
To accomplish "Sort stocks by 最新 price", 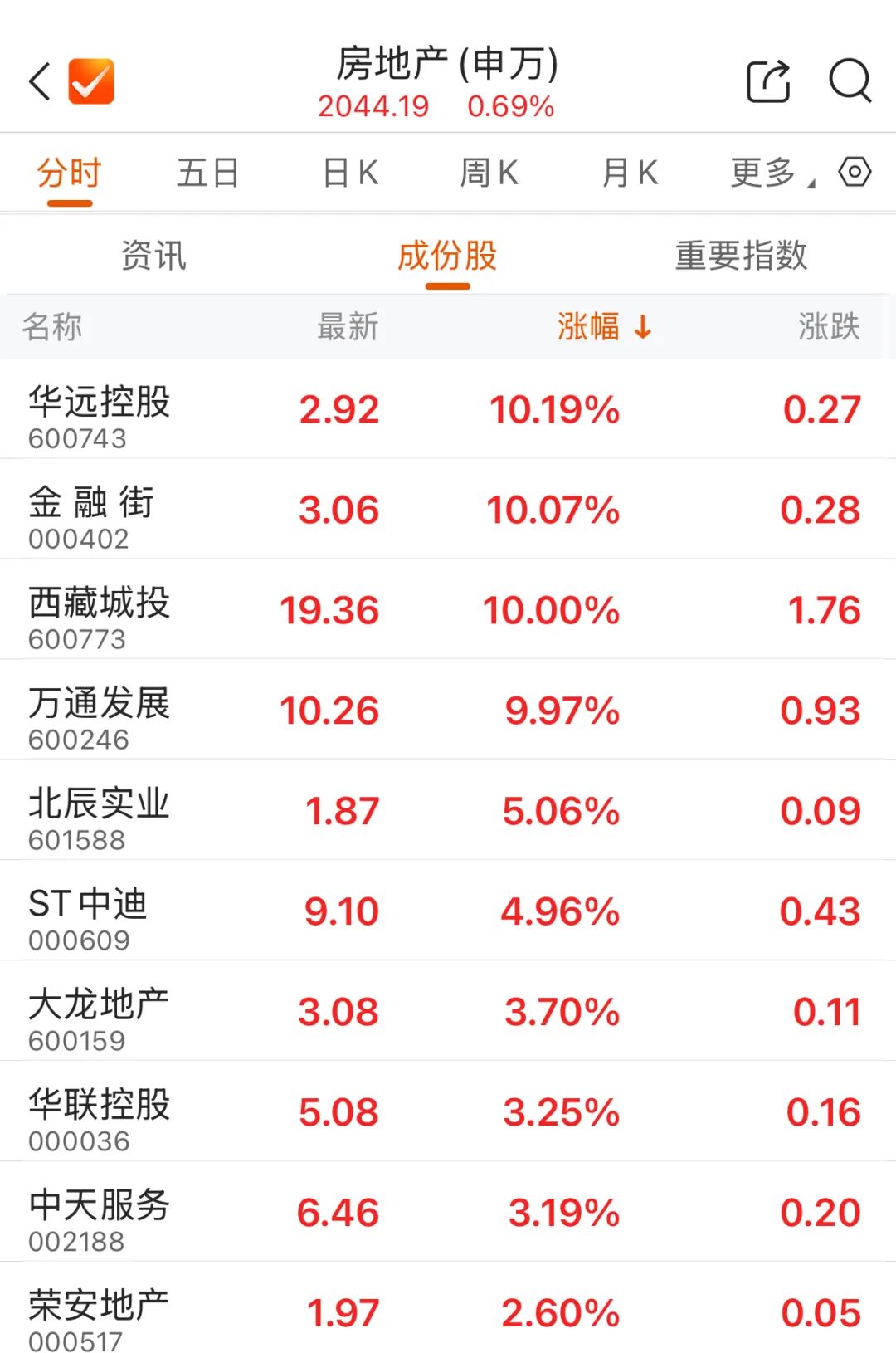I will (348, 327).
